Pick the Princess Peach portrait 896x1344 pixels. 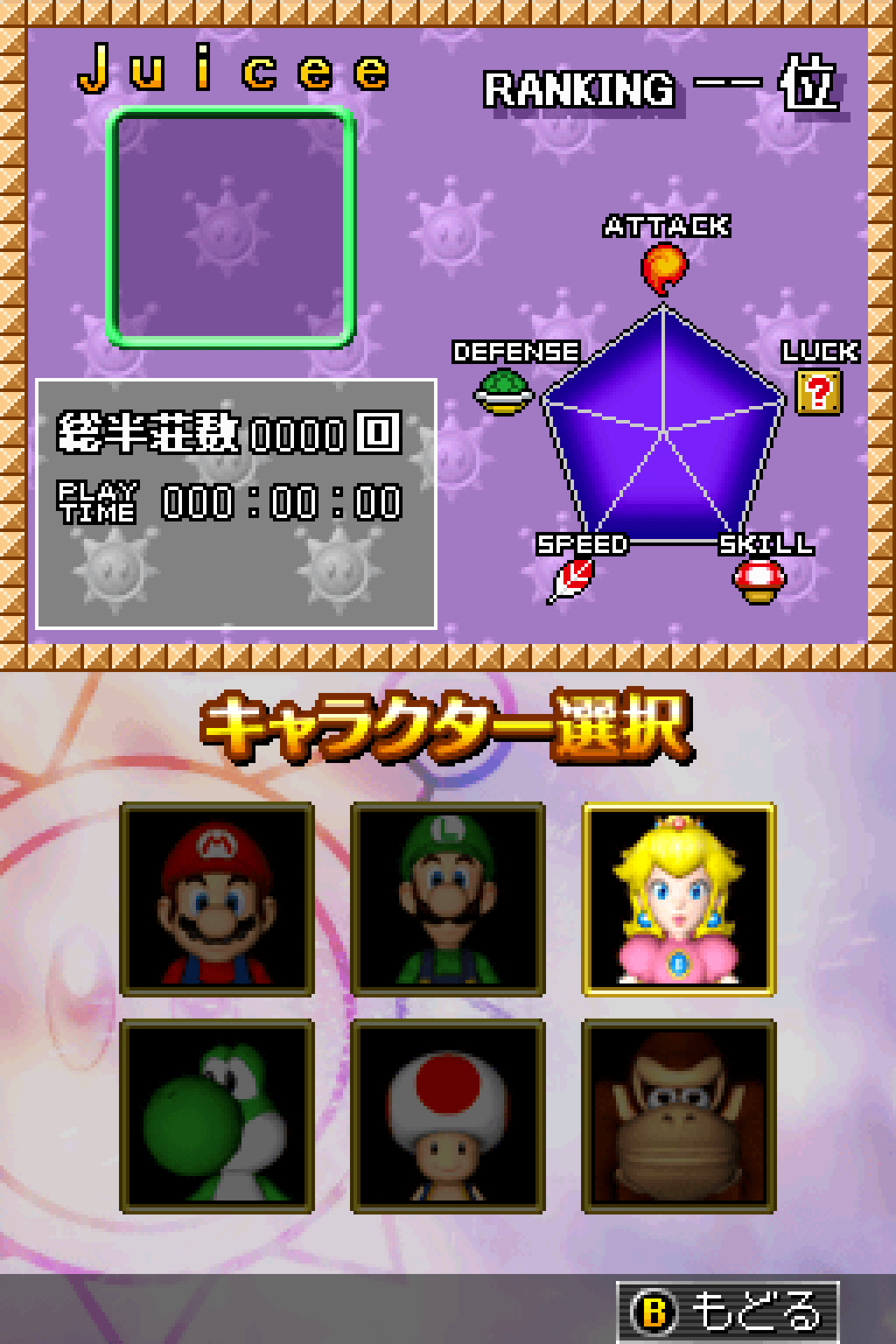[679, 899]
